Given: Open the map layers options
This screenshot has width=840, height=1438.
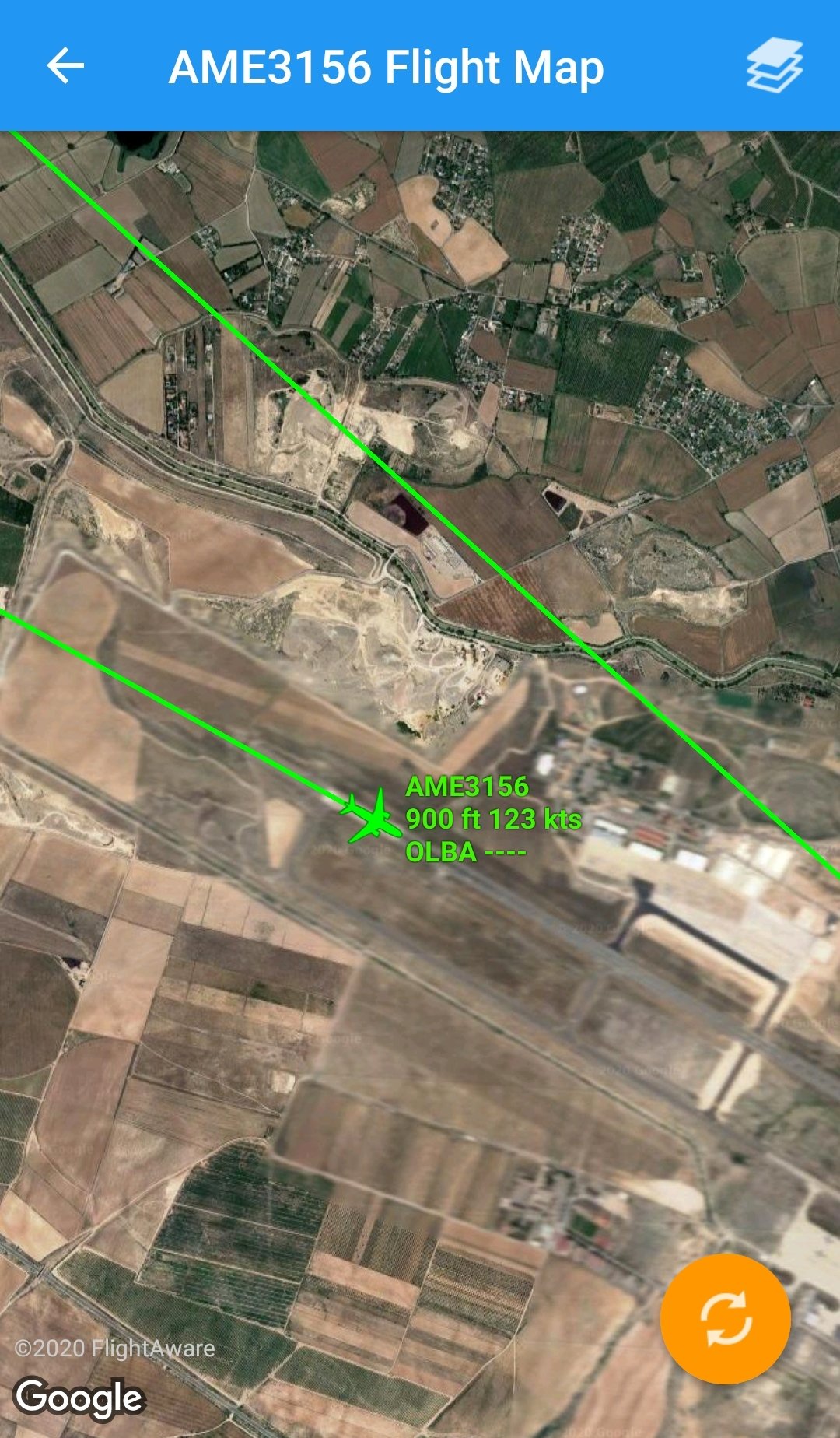Looking at the screenshot, I should tap(774, 66).
